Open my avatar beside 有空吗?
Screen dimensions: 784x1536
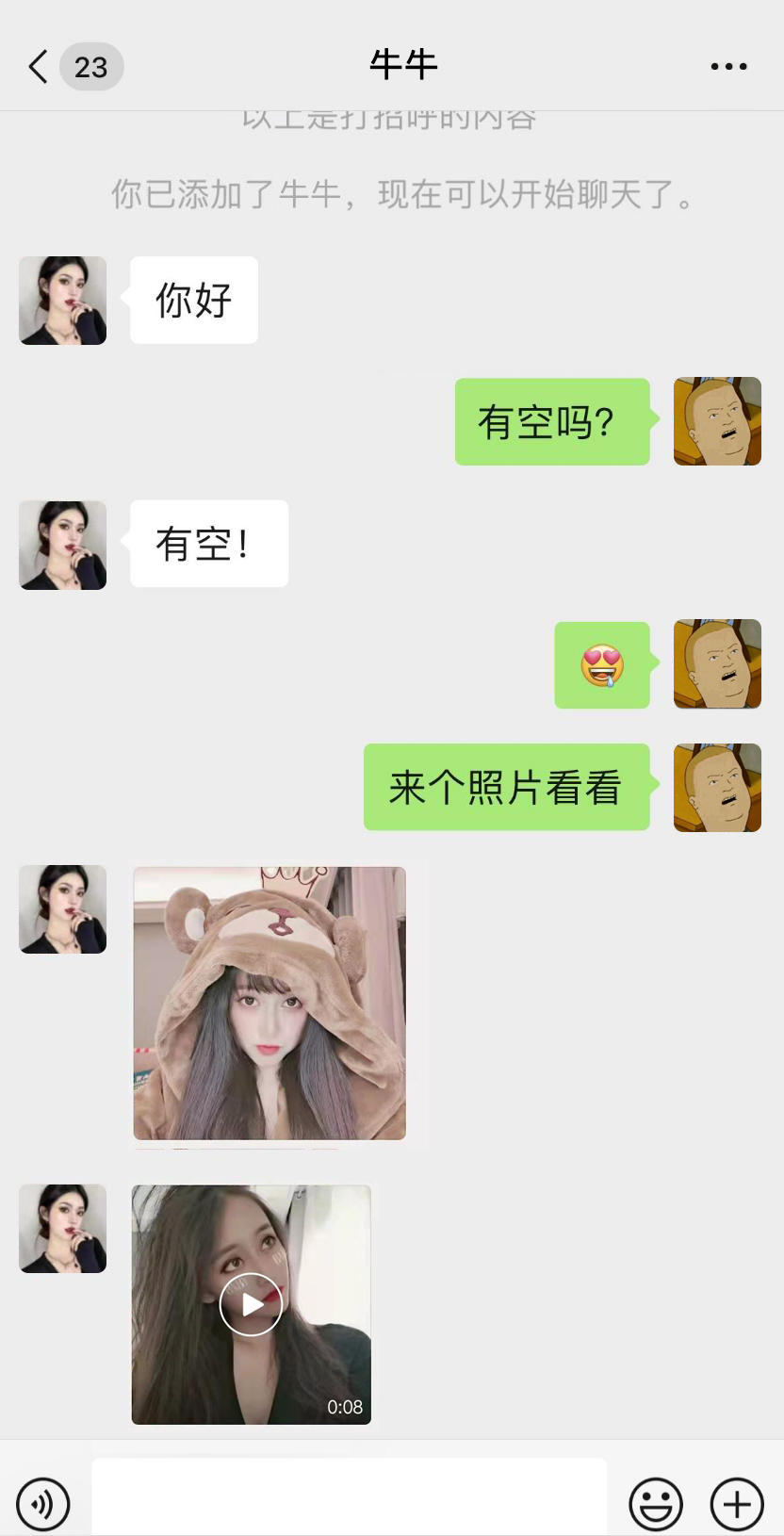[x=717, y=421]
